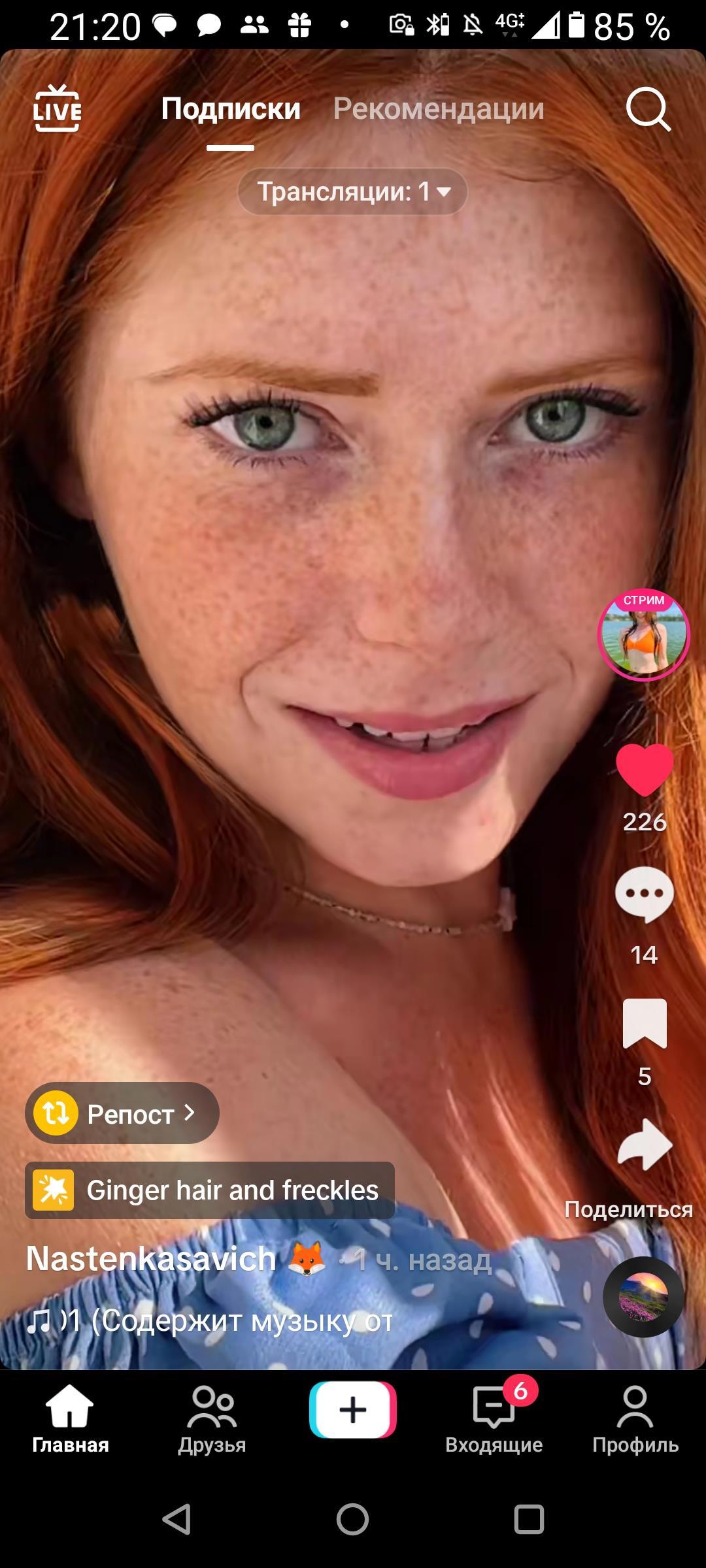Expand the Трансляции: 1 dropdown
This screenshot has width=706, height=1568.
[352, 191]
